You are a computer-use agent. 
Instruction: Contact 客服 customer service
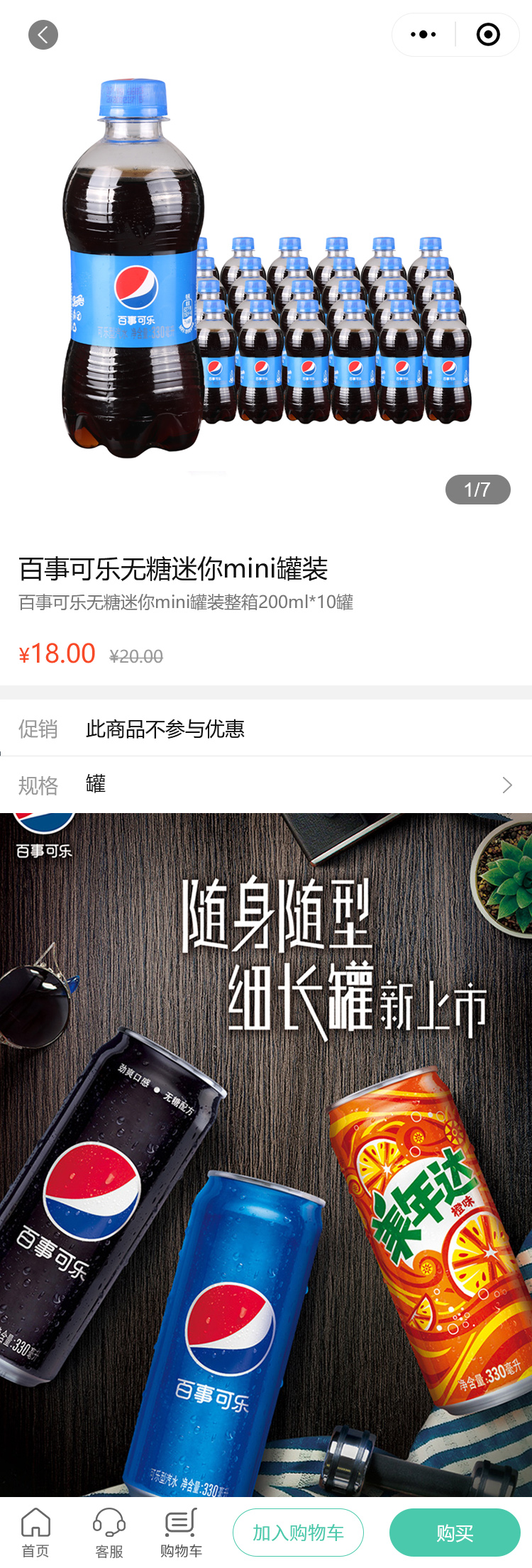coord(109,1532)
